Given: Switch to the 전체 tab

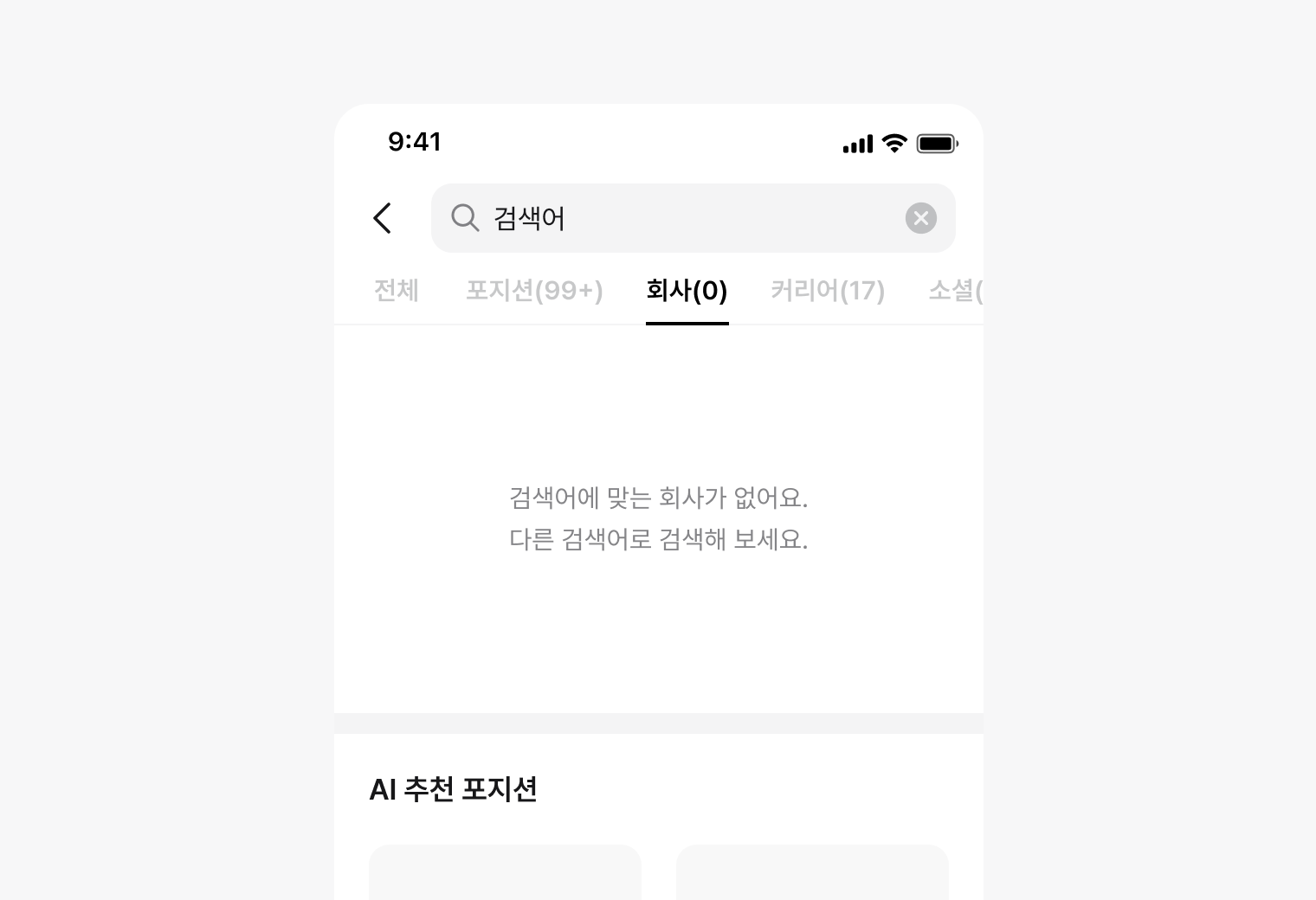Looking at the screenshot, I should (x=397, y=291).
